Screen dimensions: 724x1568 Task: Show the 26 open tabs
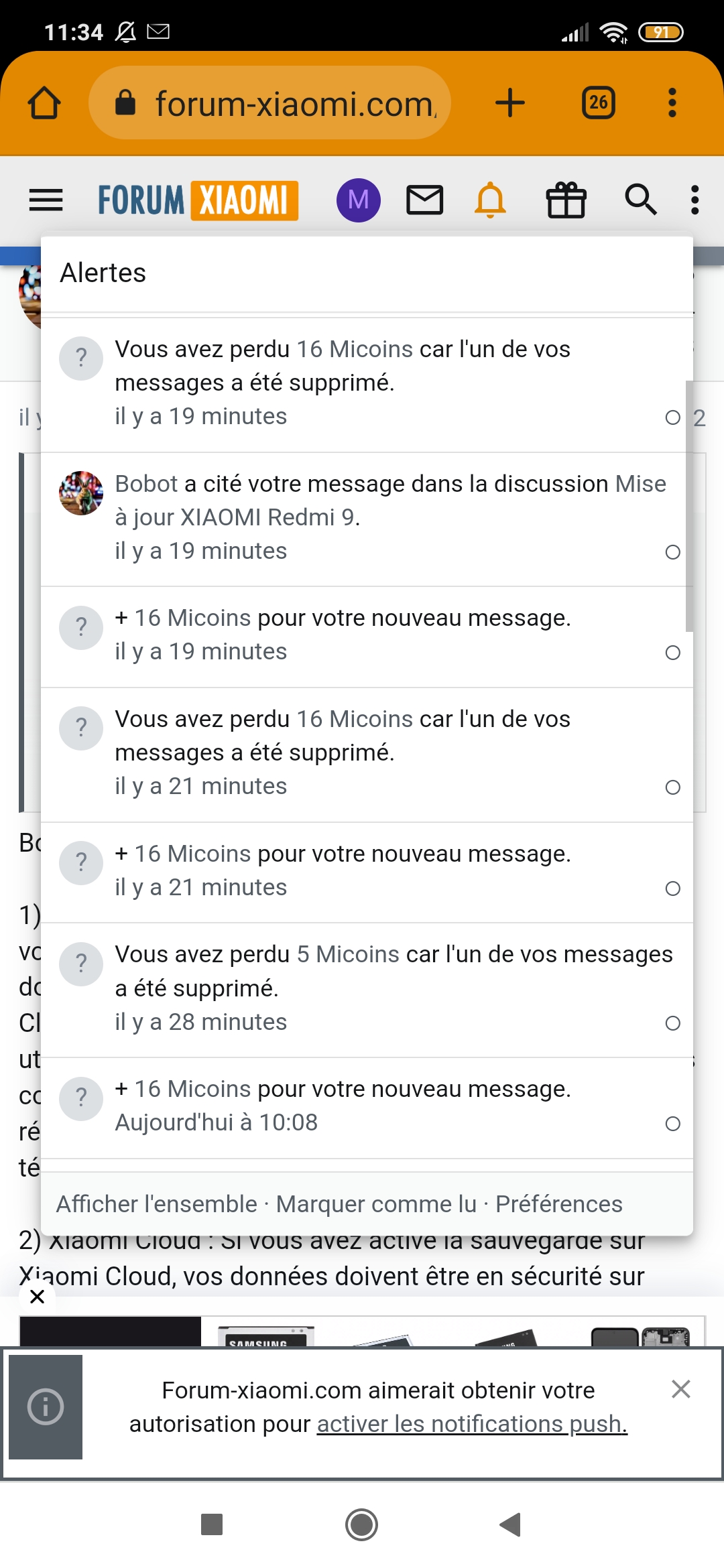598,103
